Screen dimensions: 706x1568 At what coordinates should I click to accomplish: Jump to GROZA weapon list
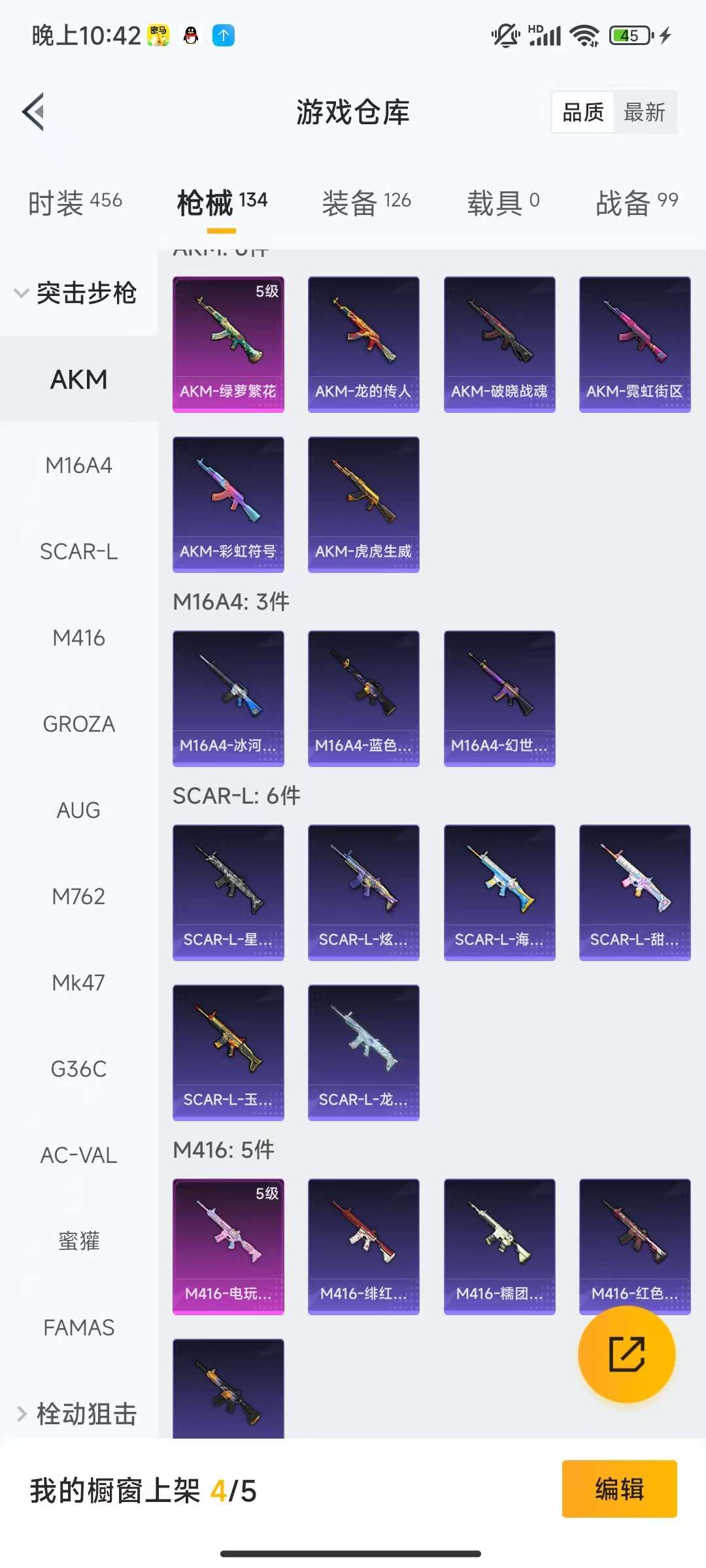[x=78, y=724]
